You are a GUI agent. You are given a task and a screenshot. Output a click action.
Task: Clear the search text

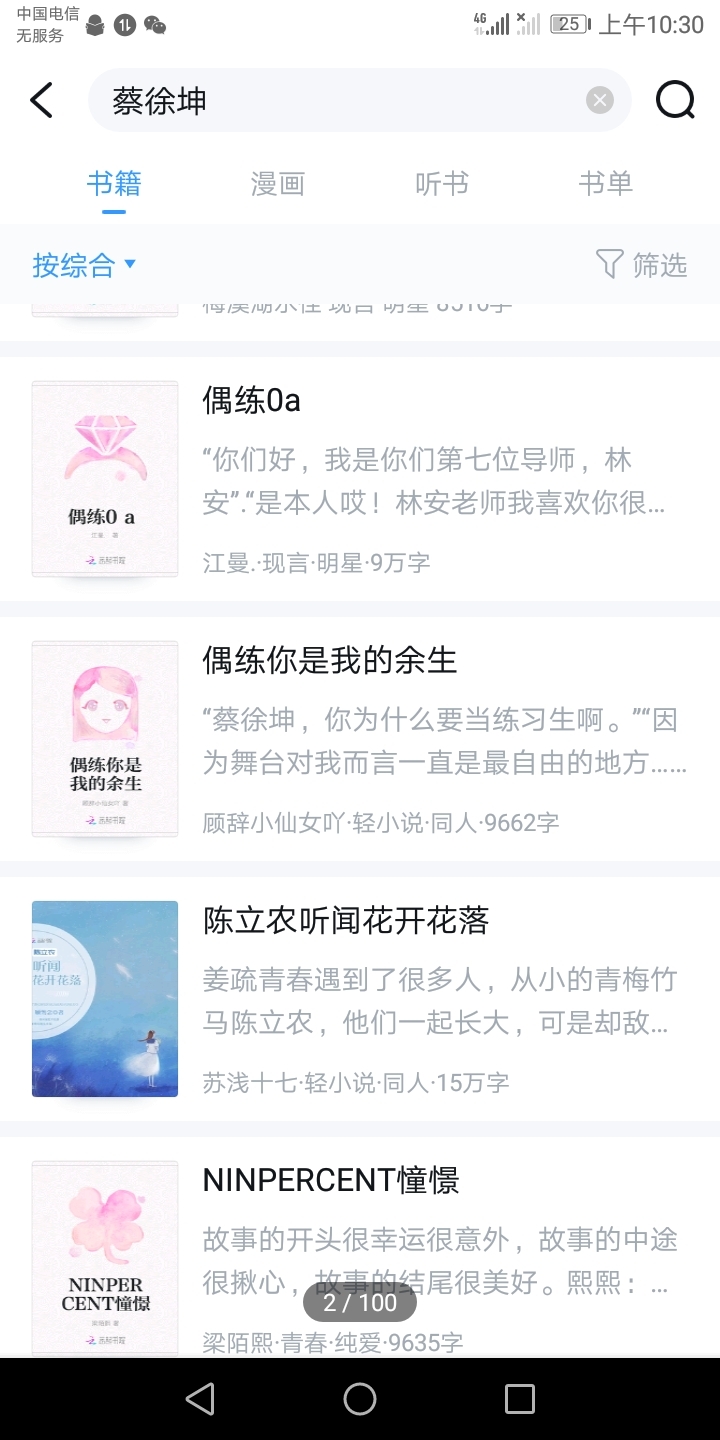click(x=599, y=100)
